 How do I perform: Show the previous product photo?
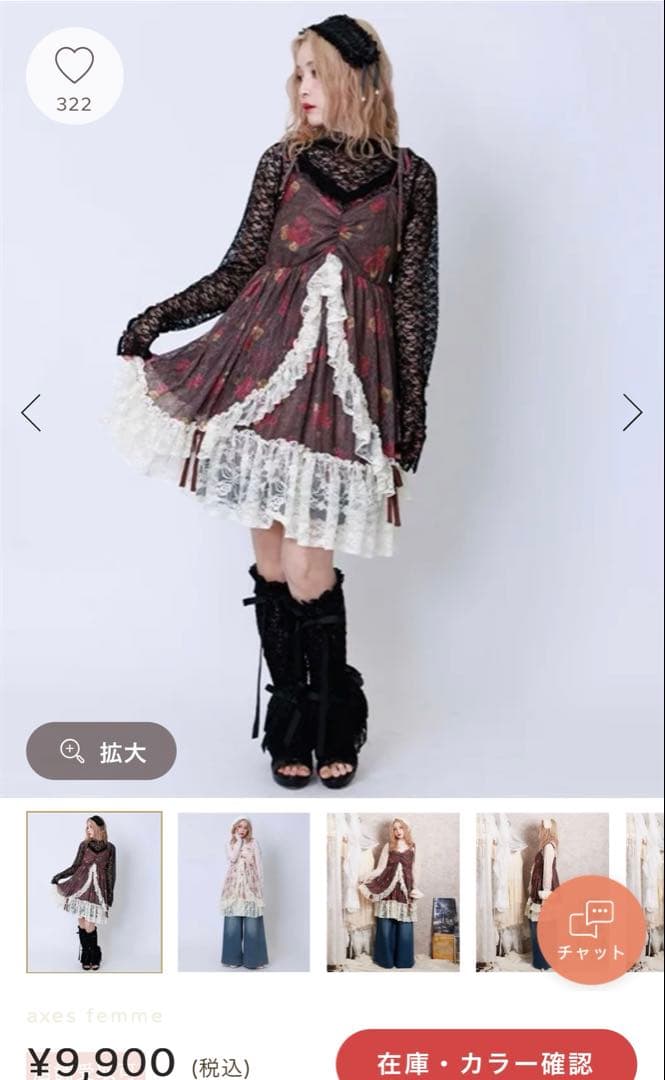(x=31, y=412)
